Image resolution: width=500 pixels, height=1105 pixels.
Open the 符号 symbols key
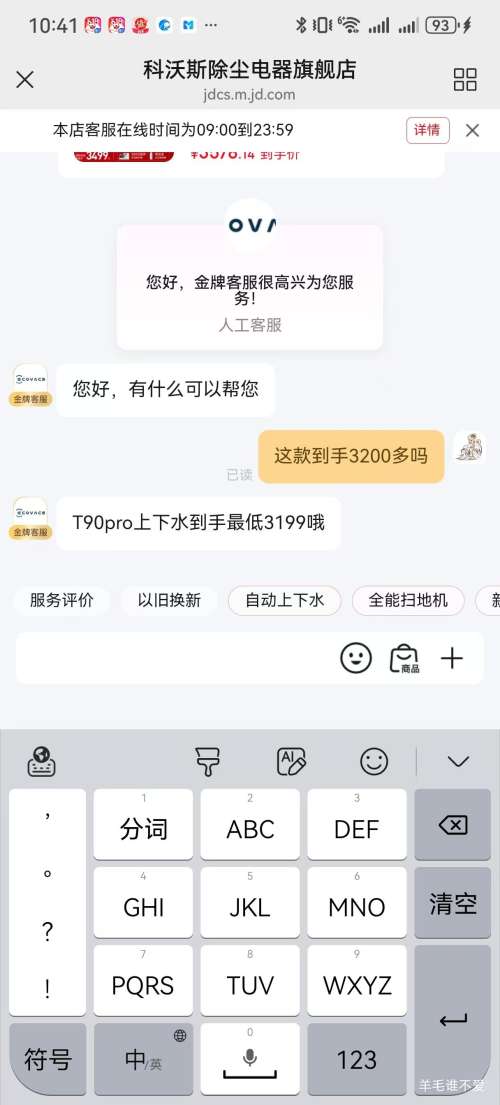(x=48, y=1058)
